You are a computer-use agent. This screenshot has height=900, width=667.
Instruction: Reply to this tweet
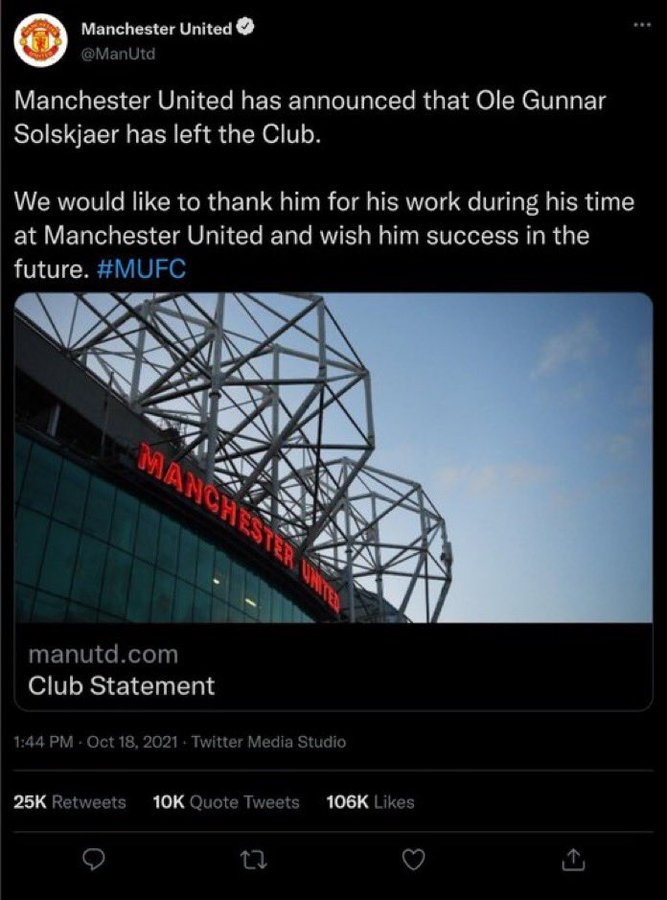(92, 858)
